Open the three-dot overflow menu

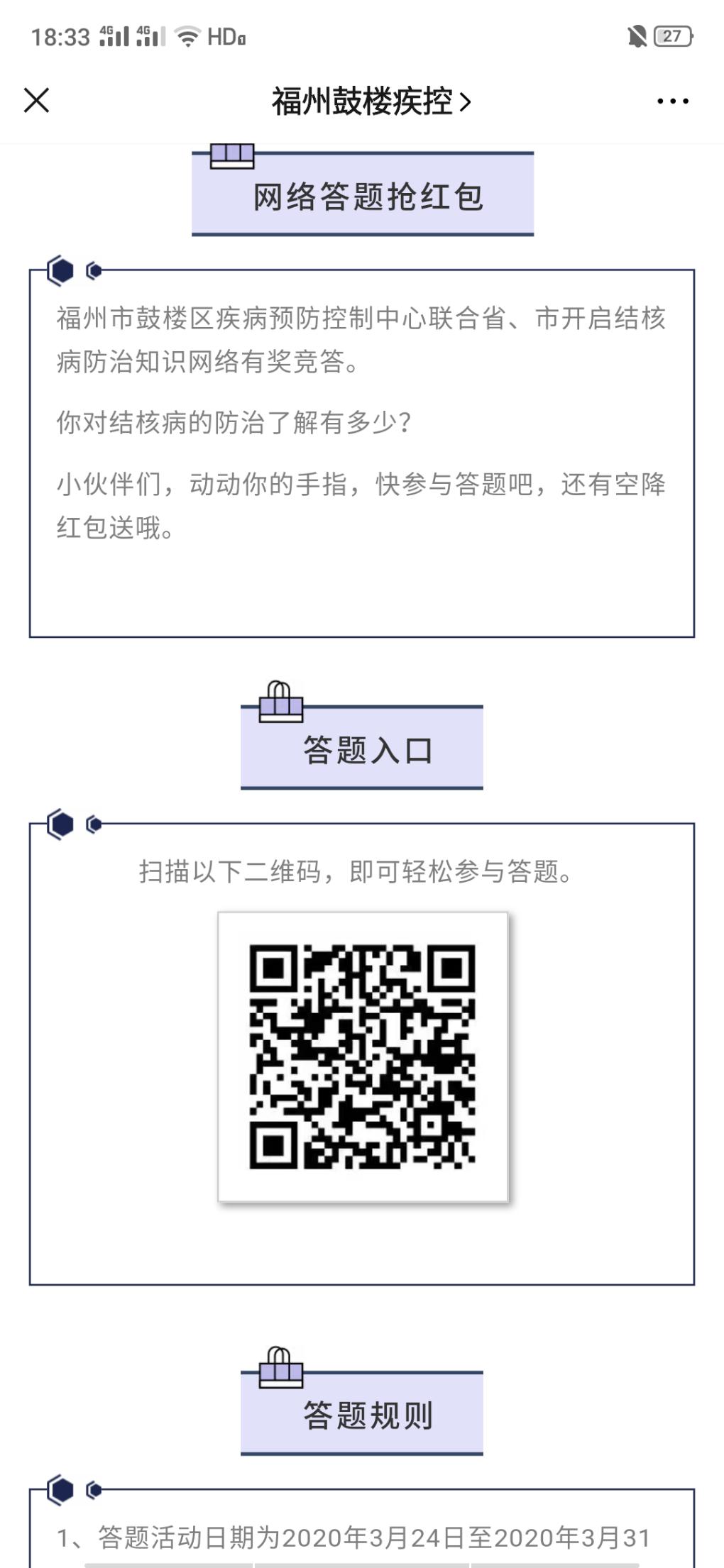671,101
